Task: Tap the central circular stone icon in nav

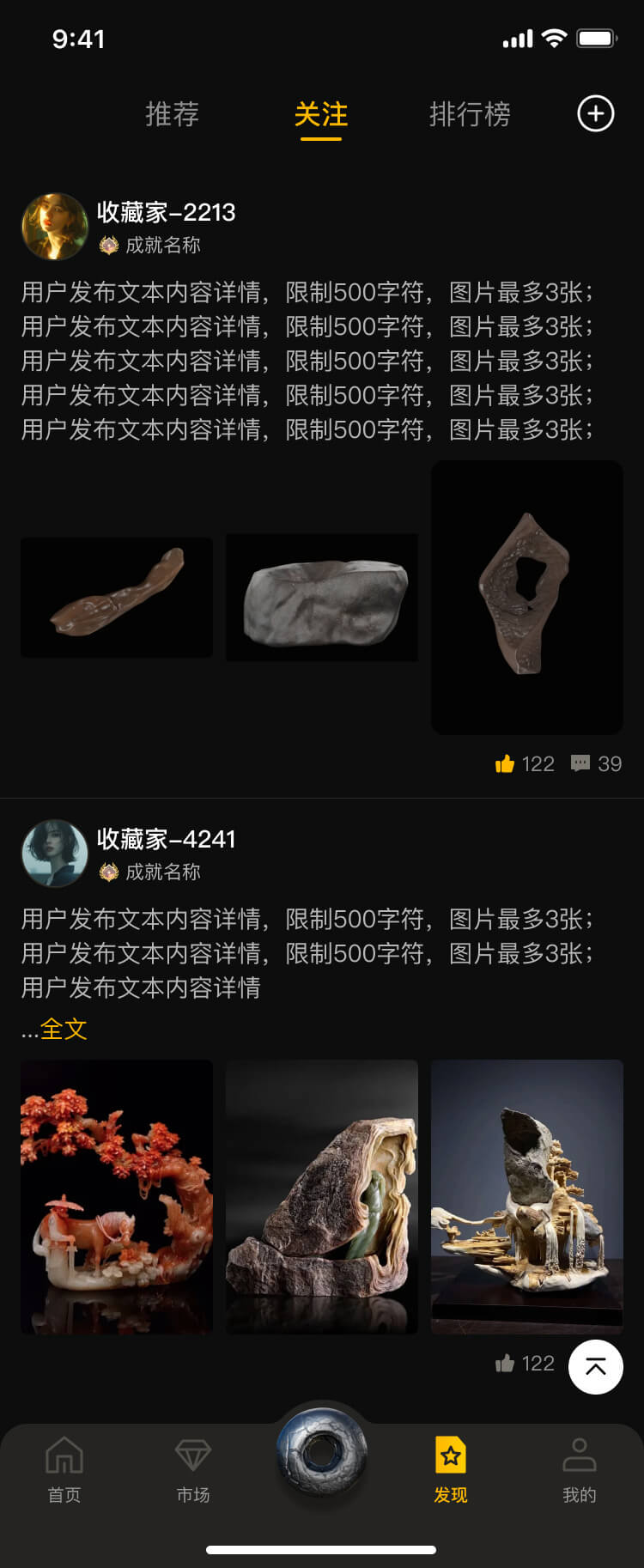Action: (322, 1451)
